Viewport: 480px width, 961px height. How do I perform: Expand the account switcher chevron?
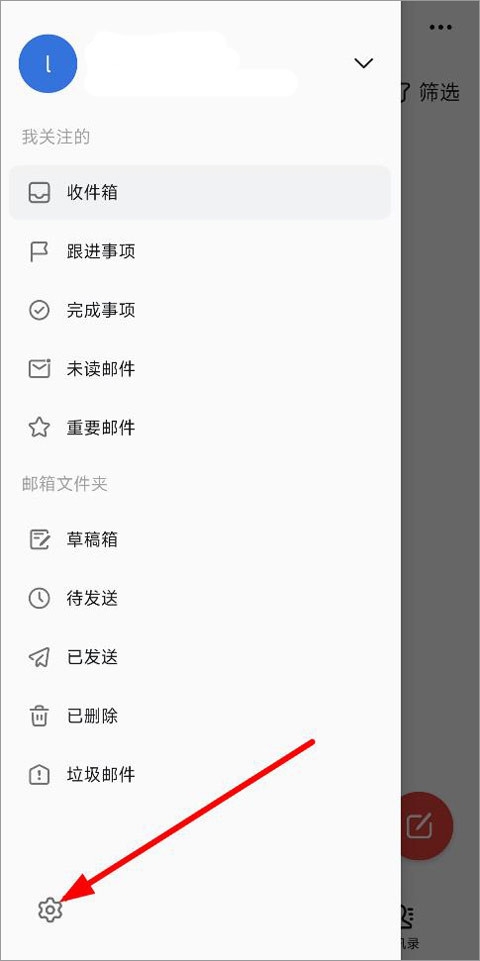click(364, 63)
